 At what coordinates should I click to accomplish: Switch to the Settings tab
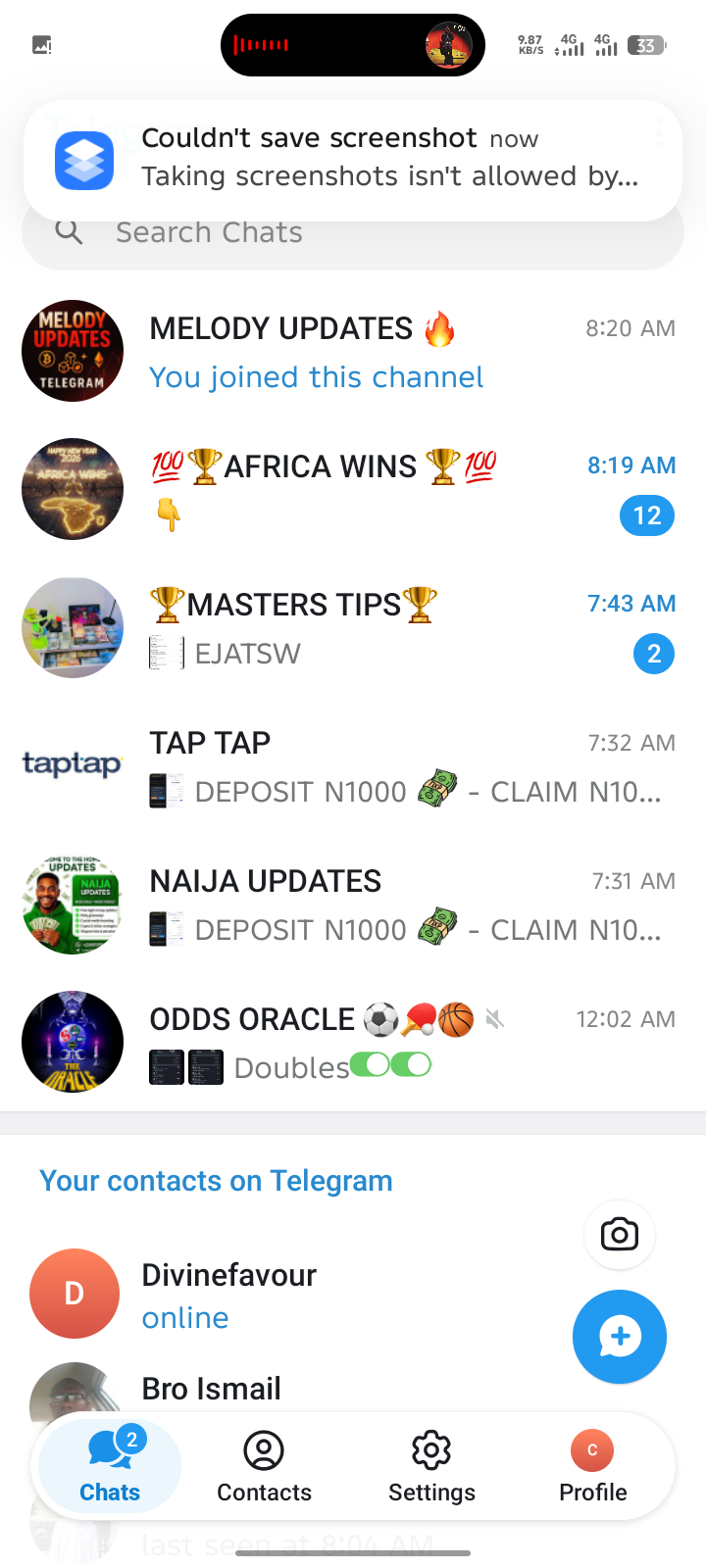point(431,1467)
